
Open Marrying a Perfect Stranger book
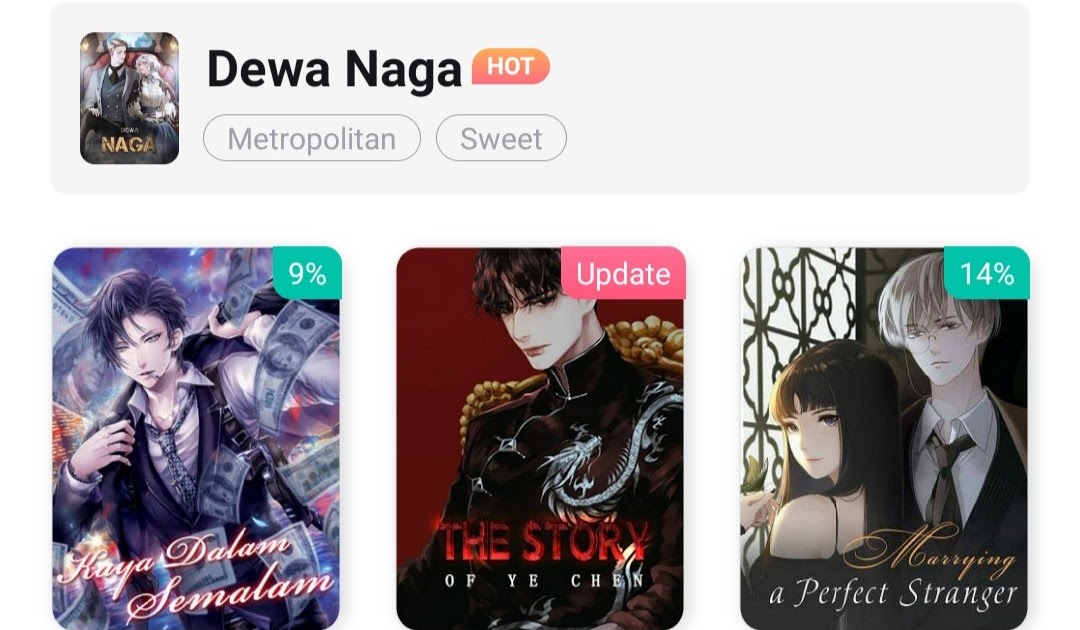(x=884, y=440)
